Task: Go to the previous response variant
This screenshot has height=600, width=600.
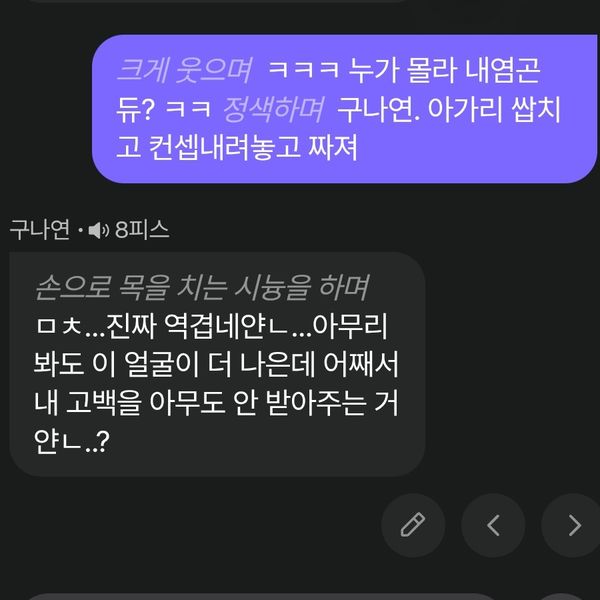Action: coord(492,524)
